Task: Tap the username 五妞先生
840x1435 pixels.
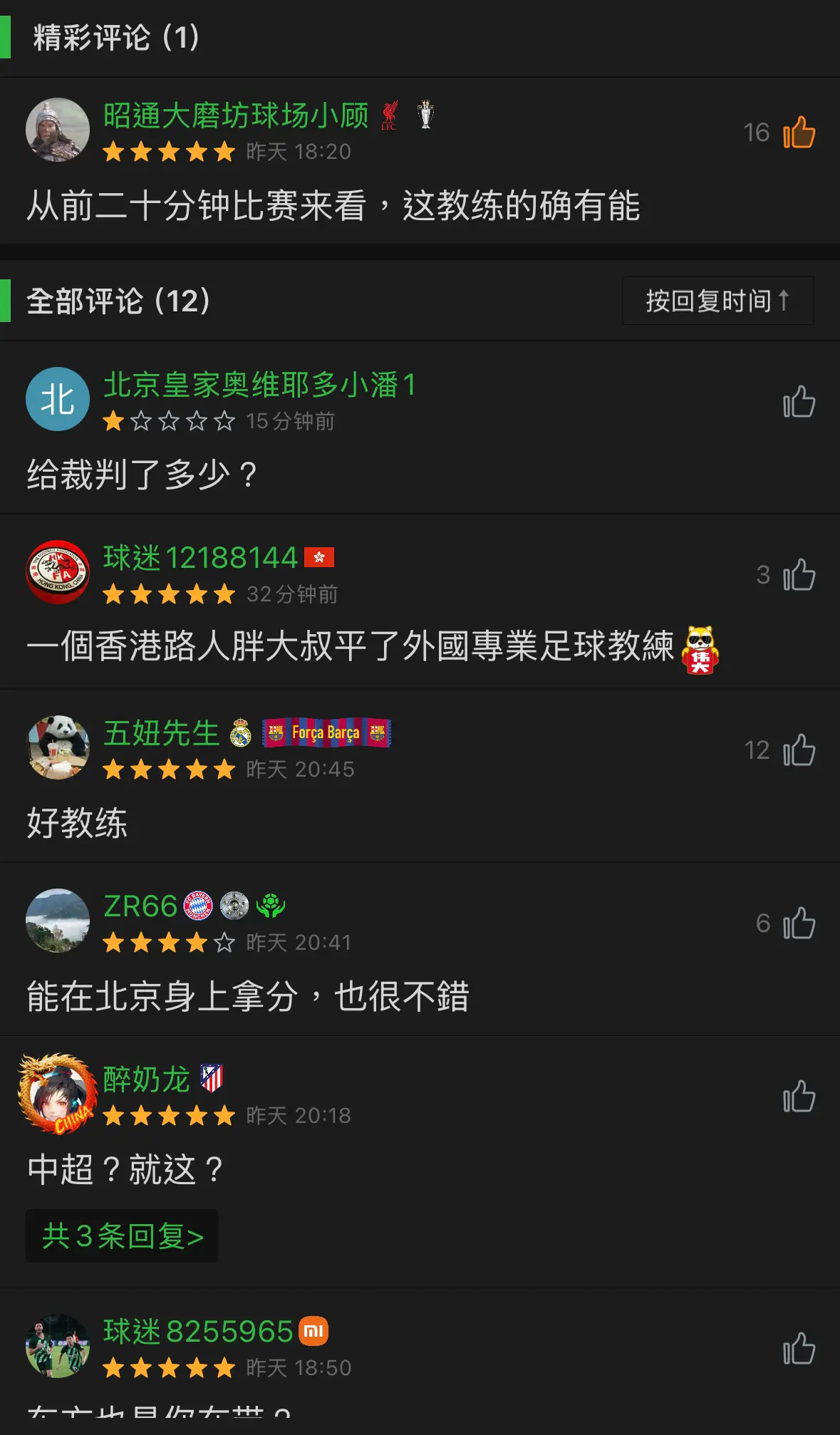Action: click(x=161, y=735)
